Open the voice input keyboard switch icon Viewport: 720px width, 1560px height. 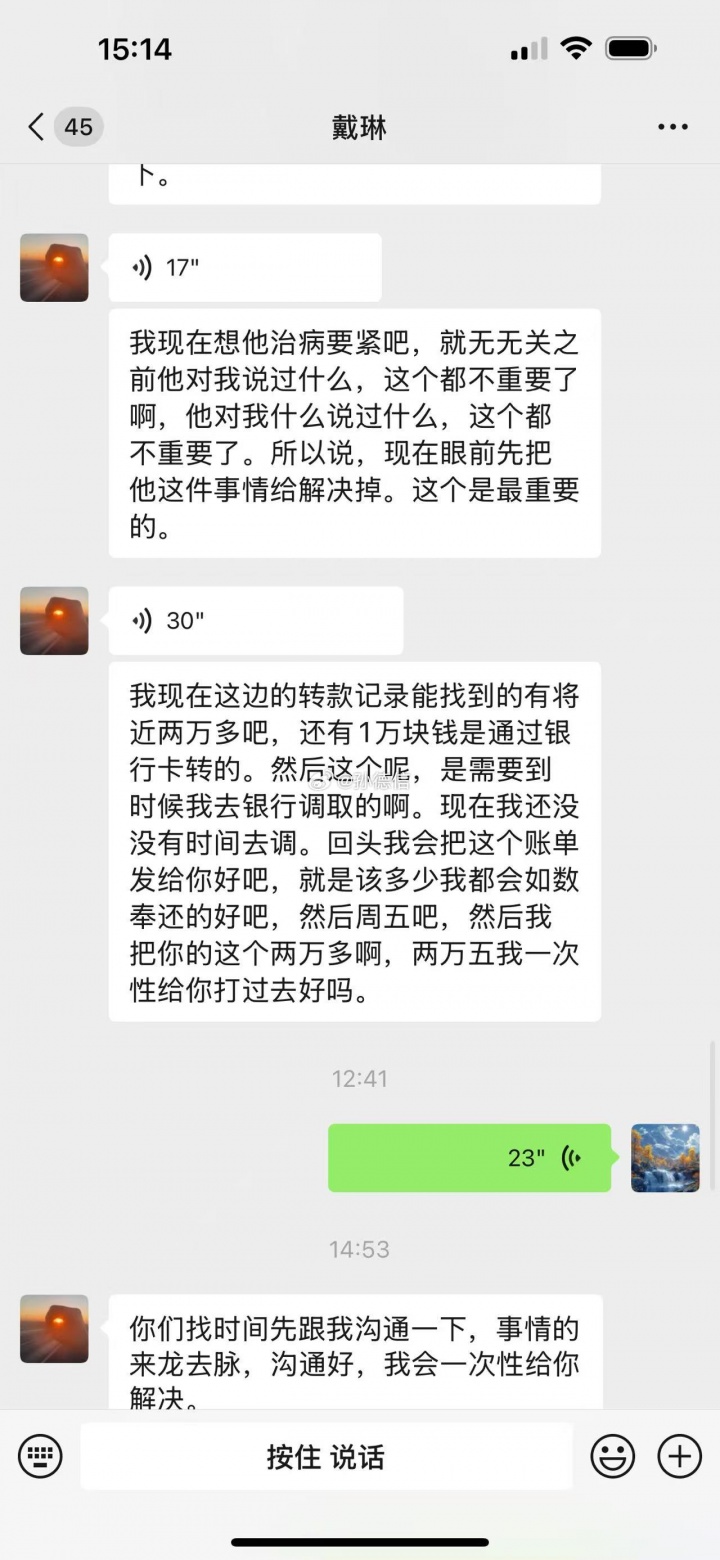pyautogui.click(x=39, y=1456)
